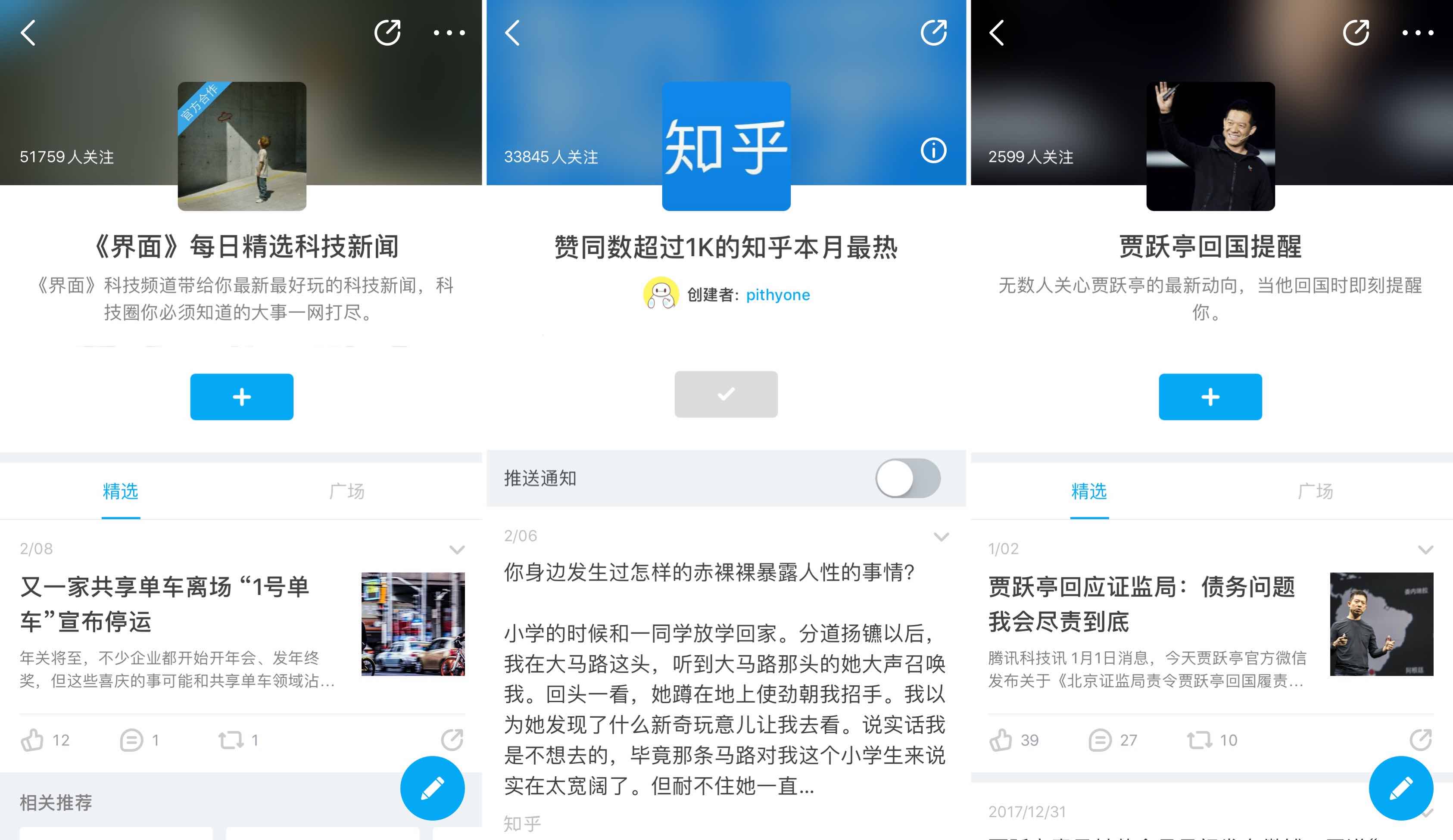
Task: Repost the 贾跃亭回应证监局 article with 10 reposts
Action: click(x=1199, y=740)
